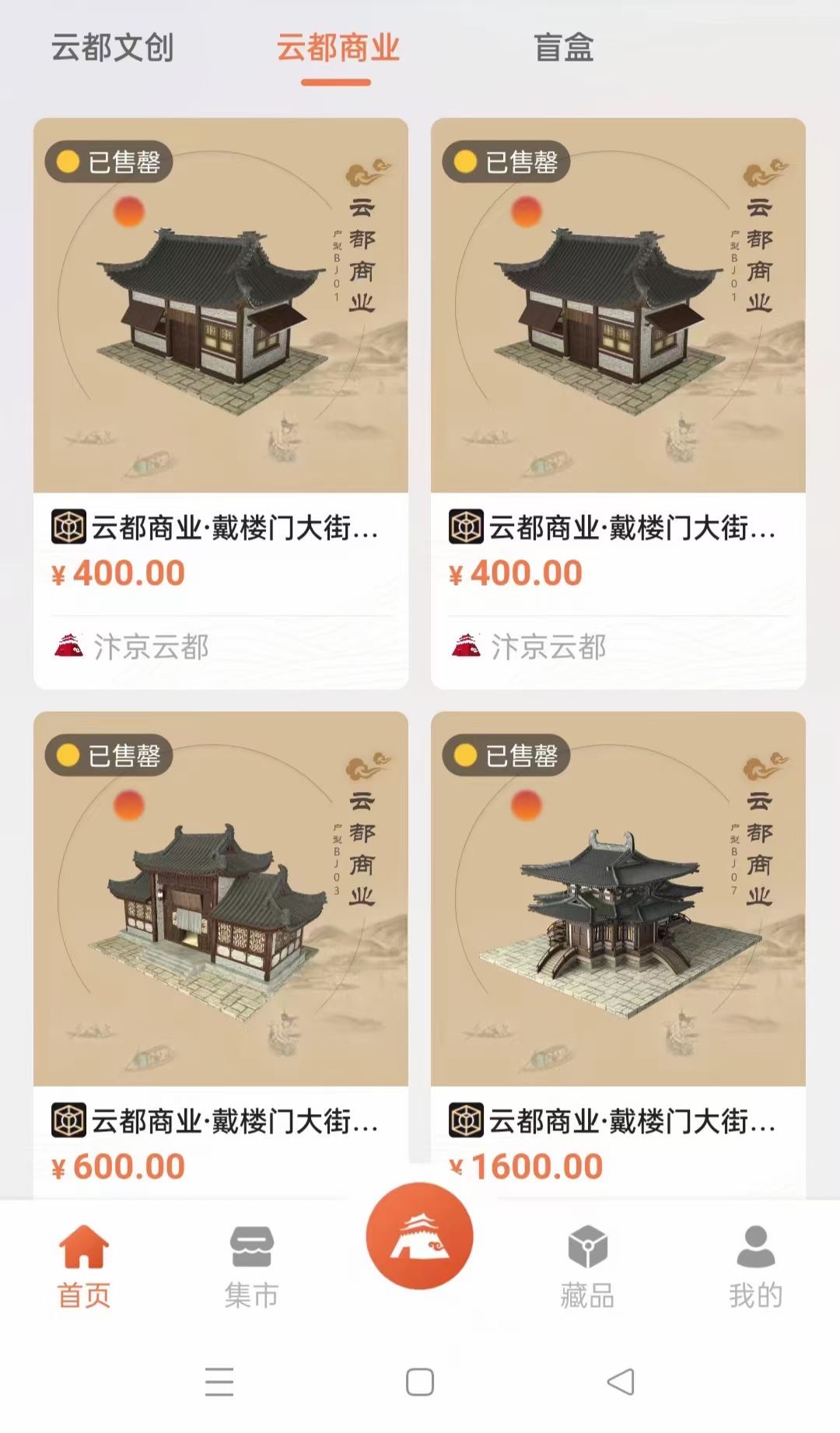Image resolution: width=840 pixels, height=1433 pixels.
Task: Tap the system home button
Action: [x=419, y=1382]
